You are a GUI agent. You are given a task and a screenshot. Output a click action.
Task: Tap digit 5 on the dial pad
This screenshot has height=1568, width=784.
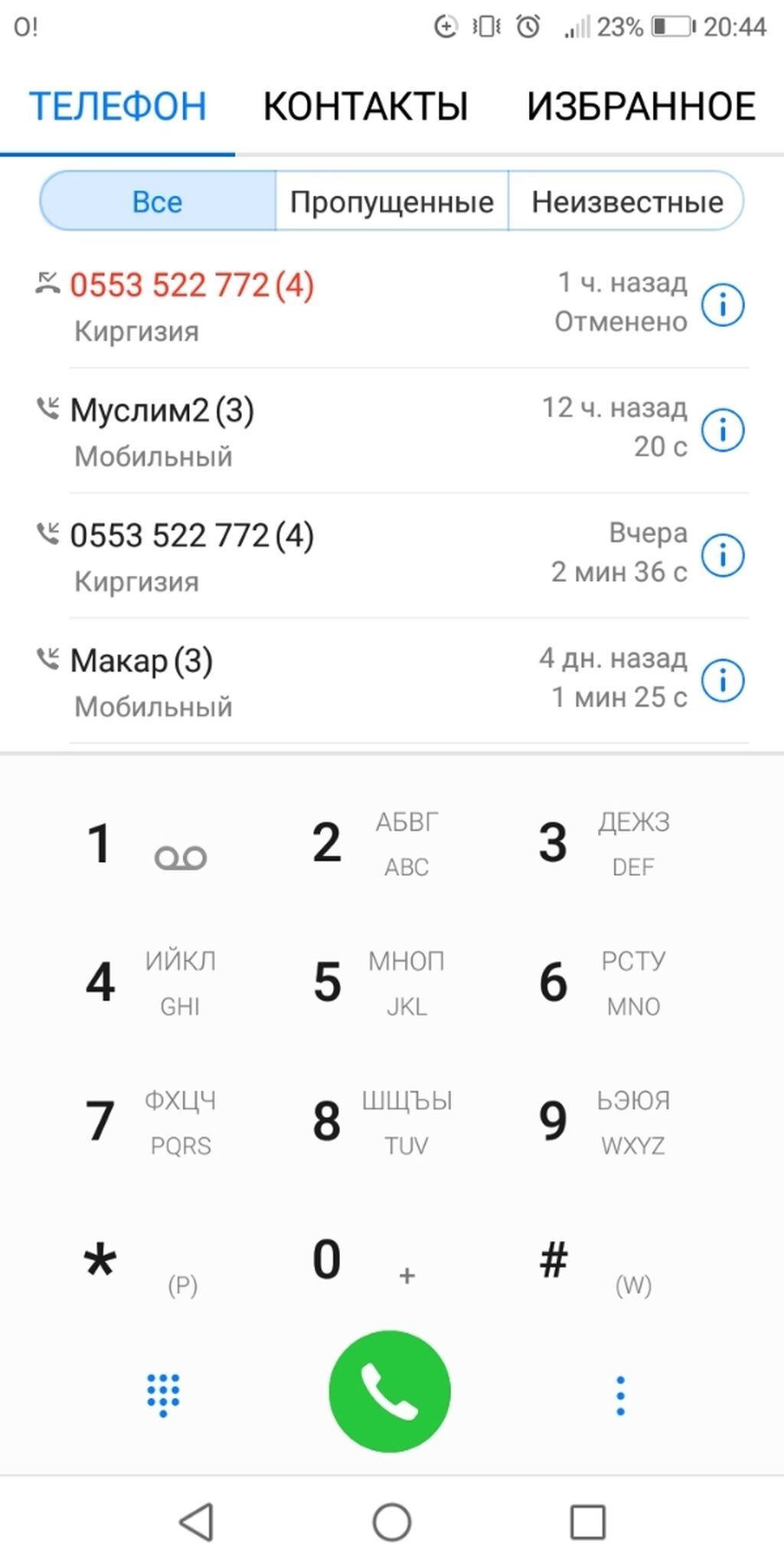point(328,982)
